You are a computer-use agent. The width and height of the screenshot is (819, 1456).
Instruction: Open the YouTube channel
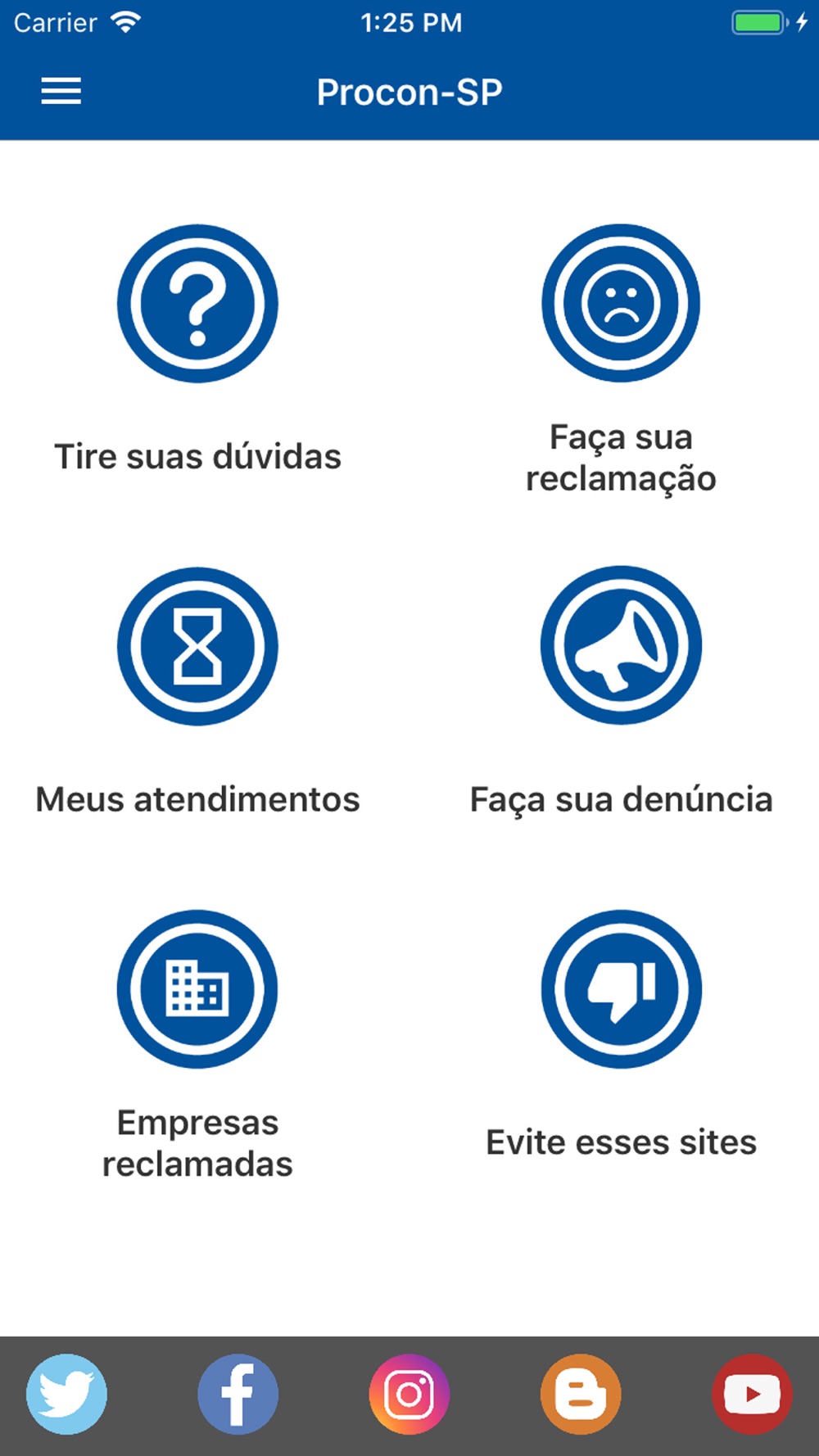[x=752, y=1394]
